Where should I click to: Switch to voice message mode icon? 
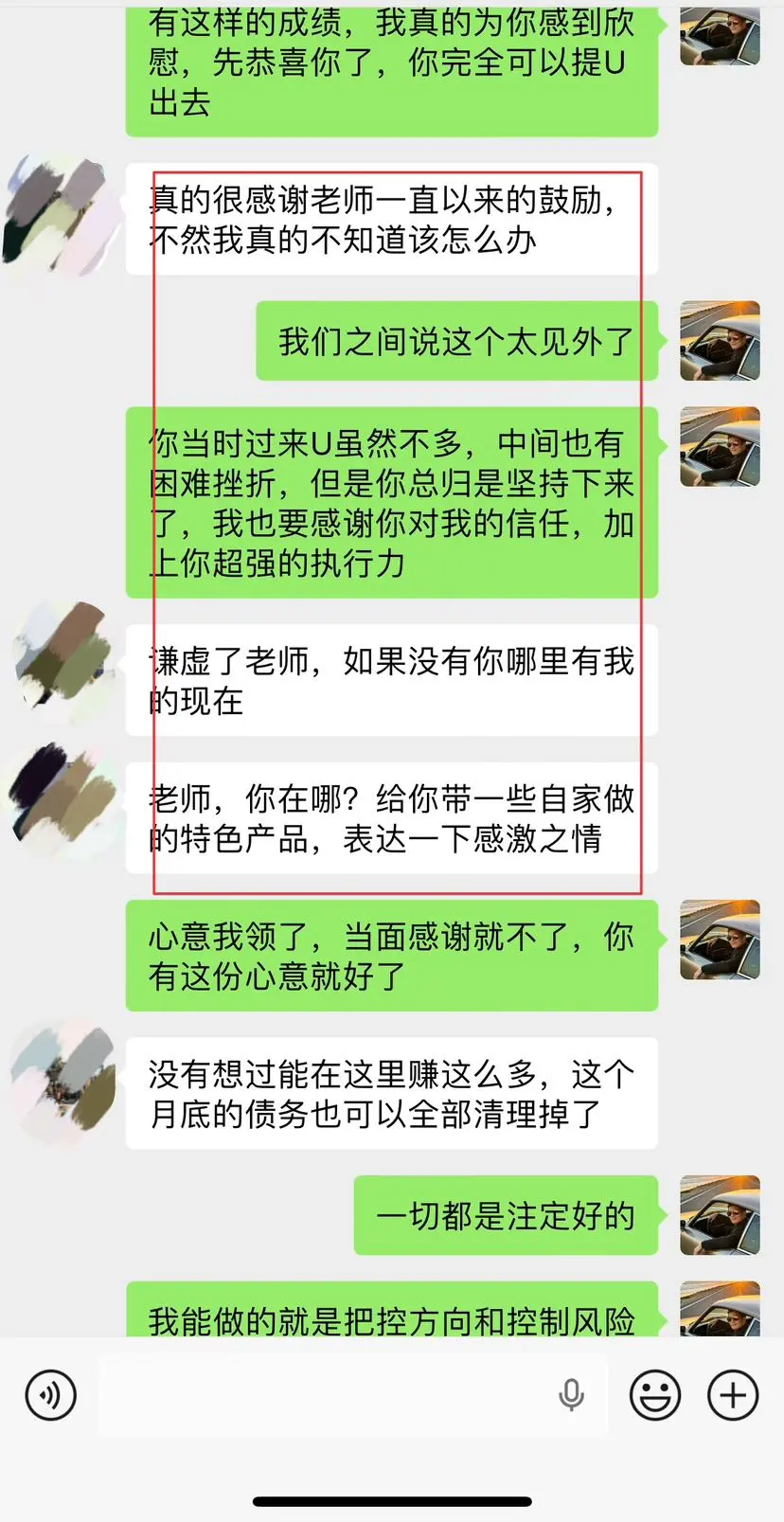(x=49, y=1394)
